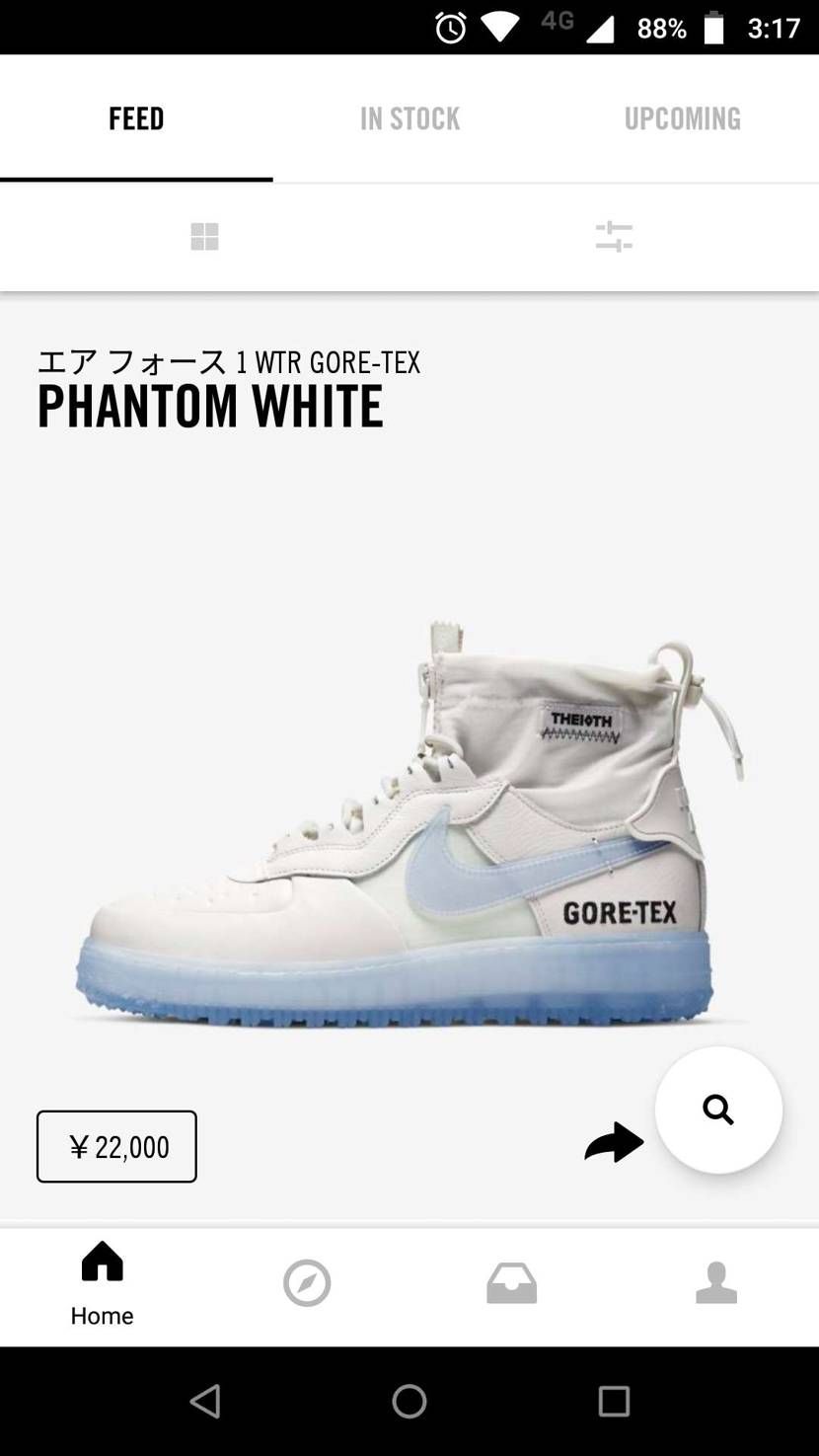Select the Feed tab

pos(136,118)
